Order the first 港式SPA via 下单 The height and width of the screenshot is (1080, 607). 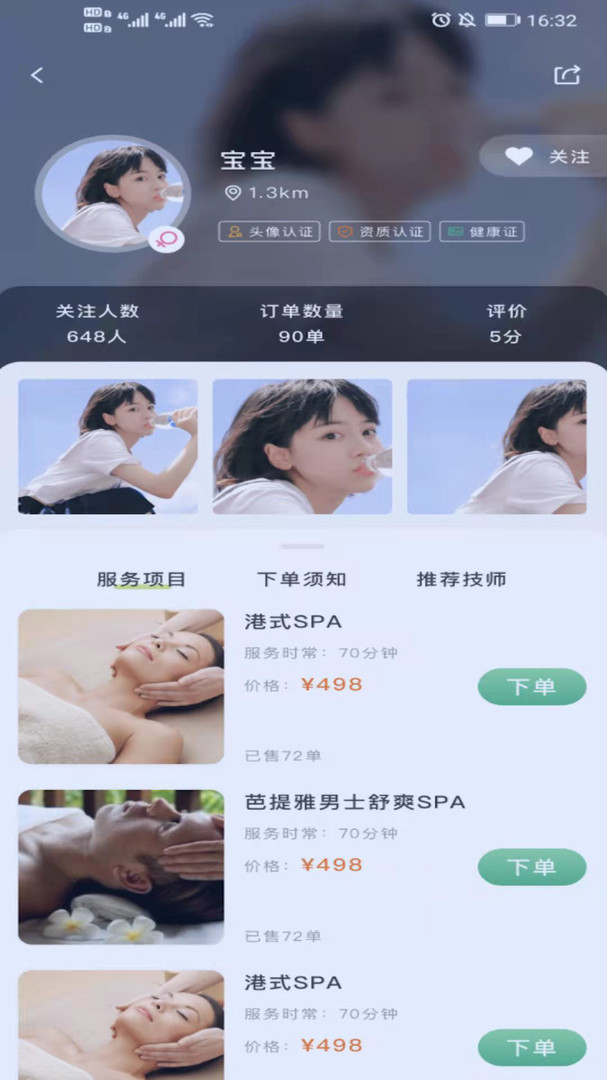531,687
